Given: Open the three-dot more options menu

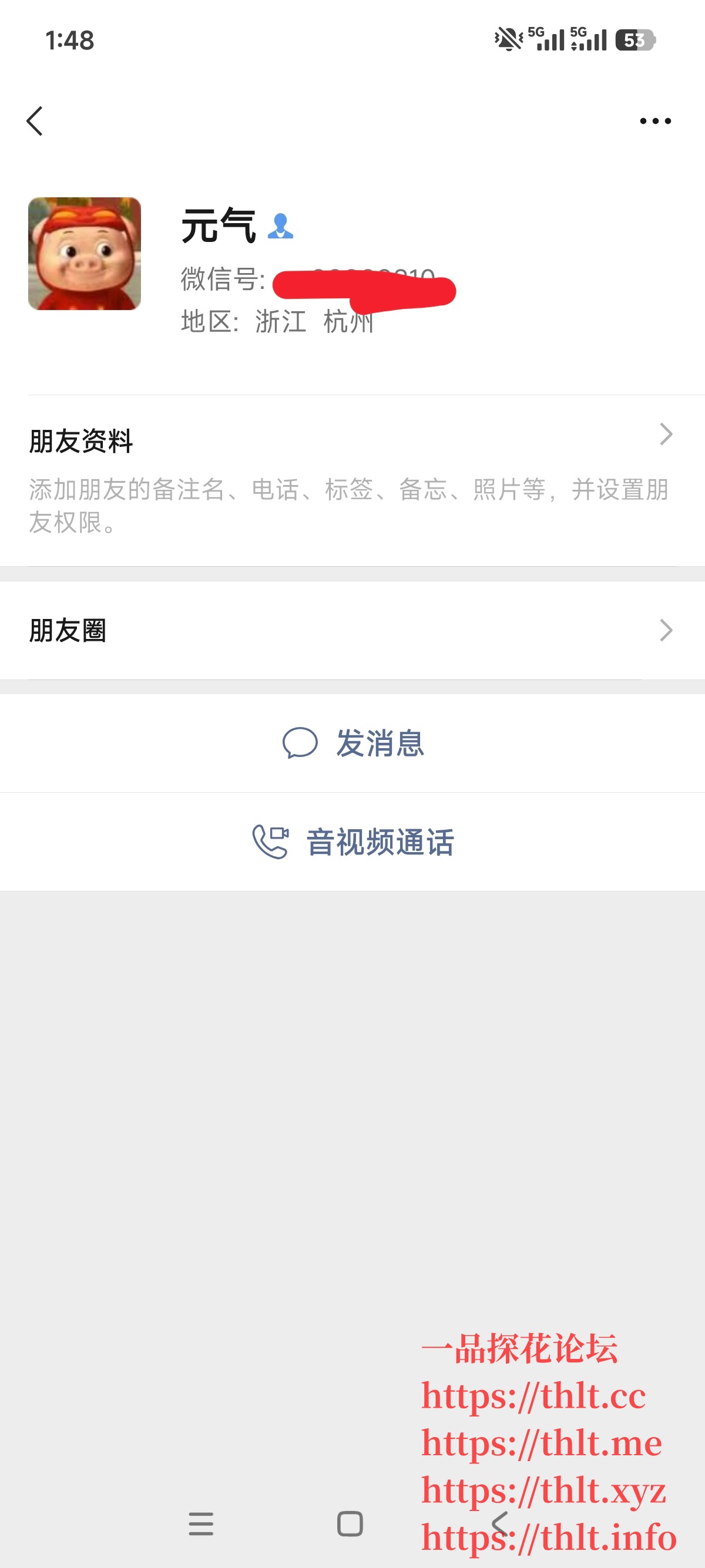Looking at the screenshot, I should tap(655, 121).
